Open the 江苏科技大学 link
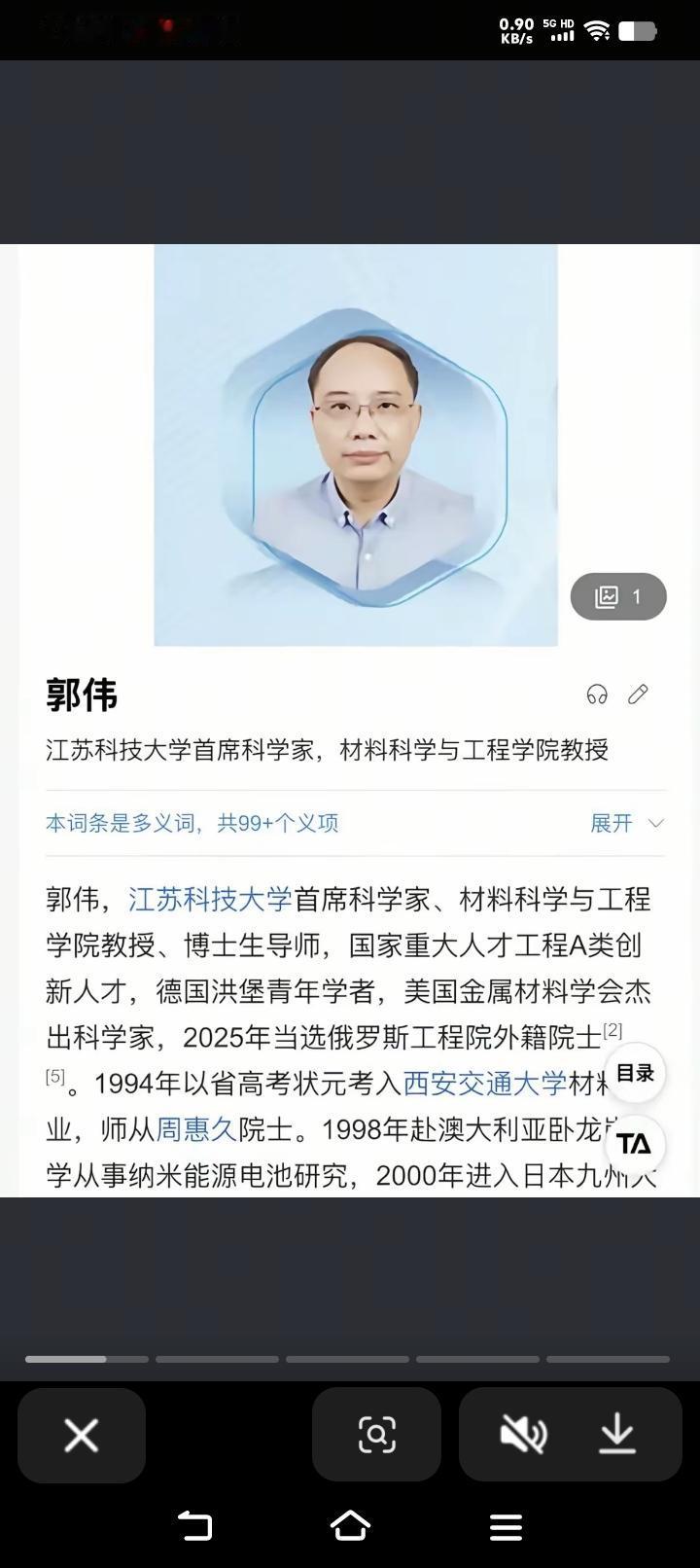Image resolution: width=700 pixels, height=1568 pixels. coord(208,900)
